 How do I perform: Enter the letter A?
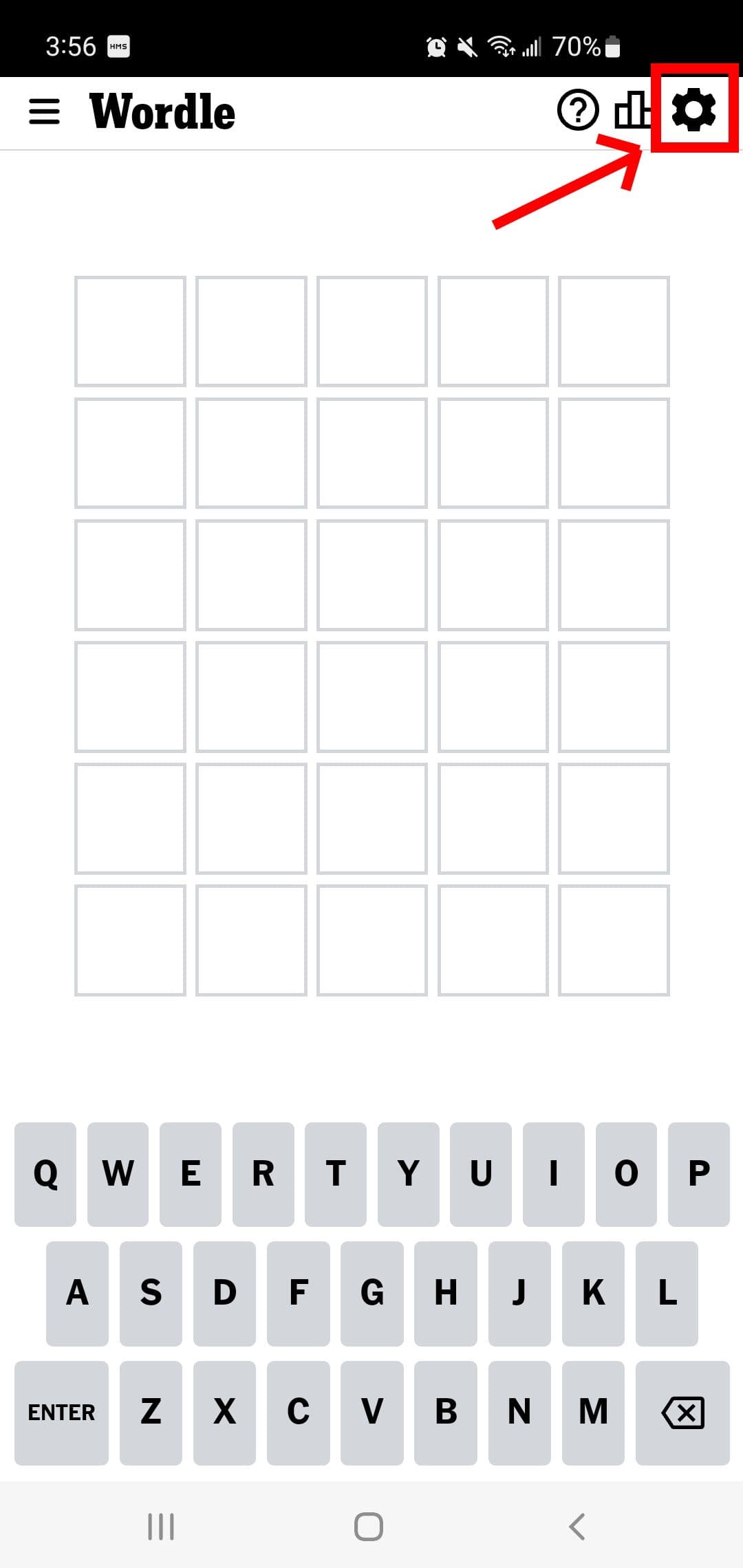tap(77, 1293)
